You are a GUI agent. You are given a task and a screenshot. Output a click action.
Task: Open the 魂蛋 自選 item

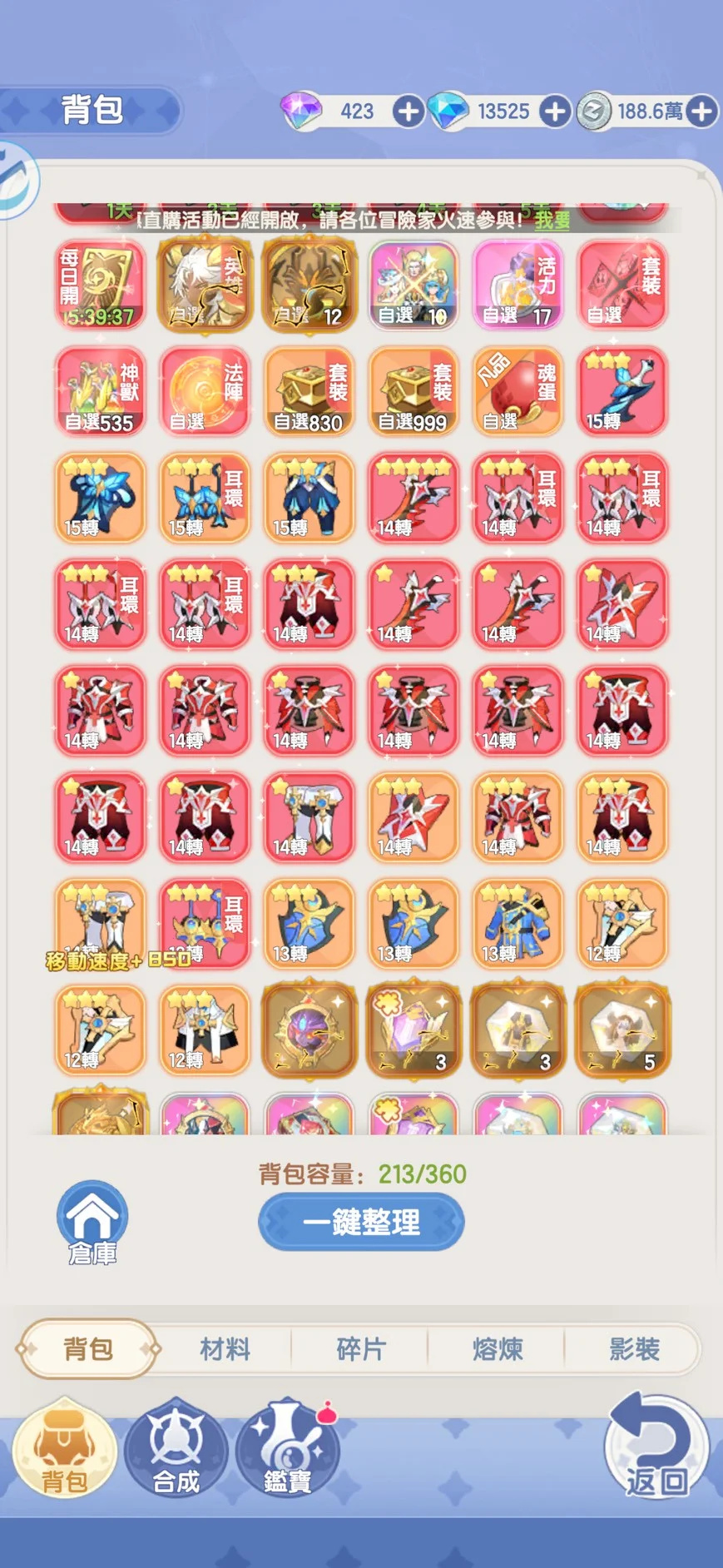tap(517, 391)
